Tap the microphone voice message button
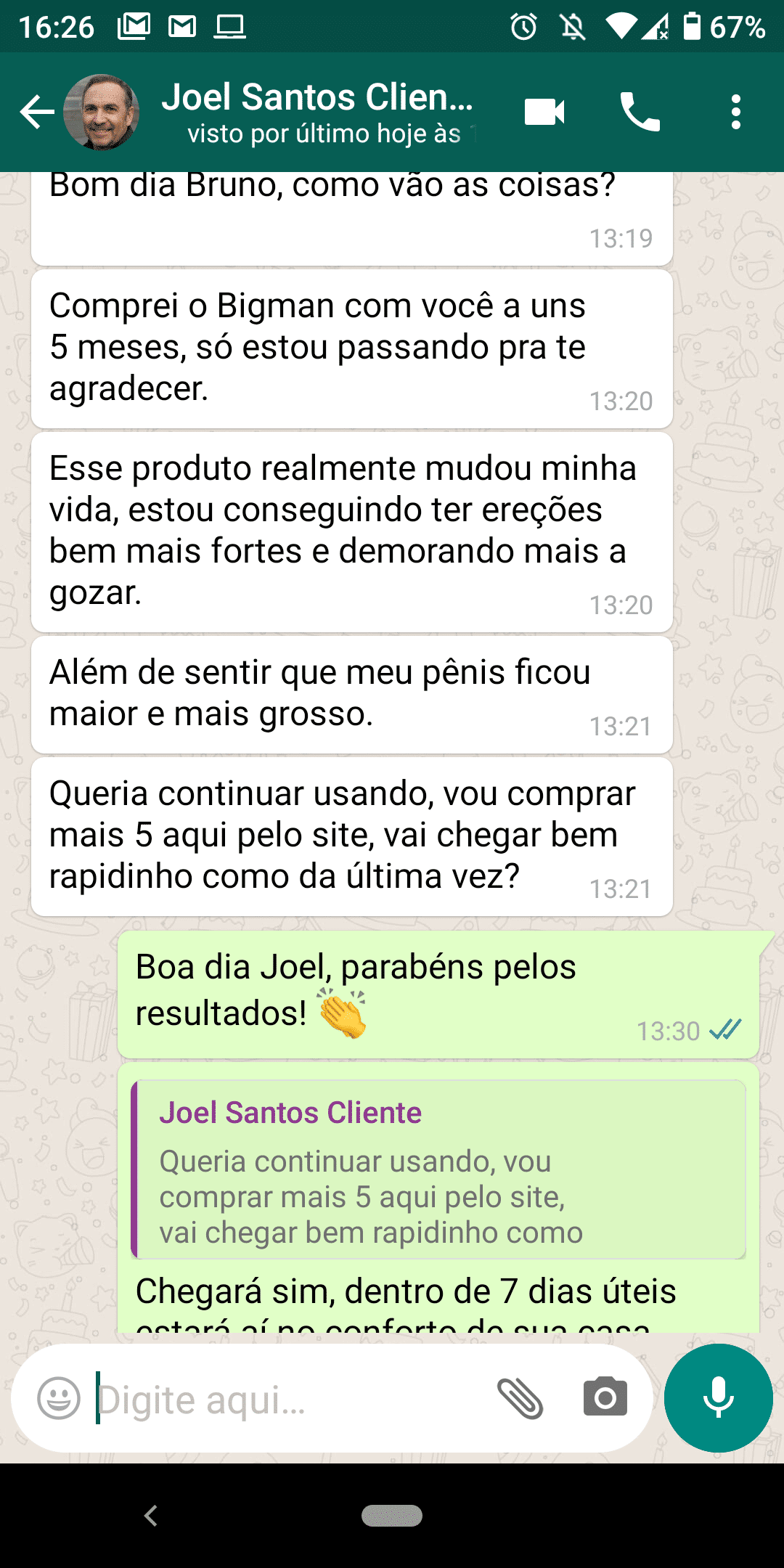 click(x=718, y=1398)
